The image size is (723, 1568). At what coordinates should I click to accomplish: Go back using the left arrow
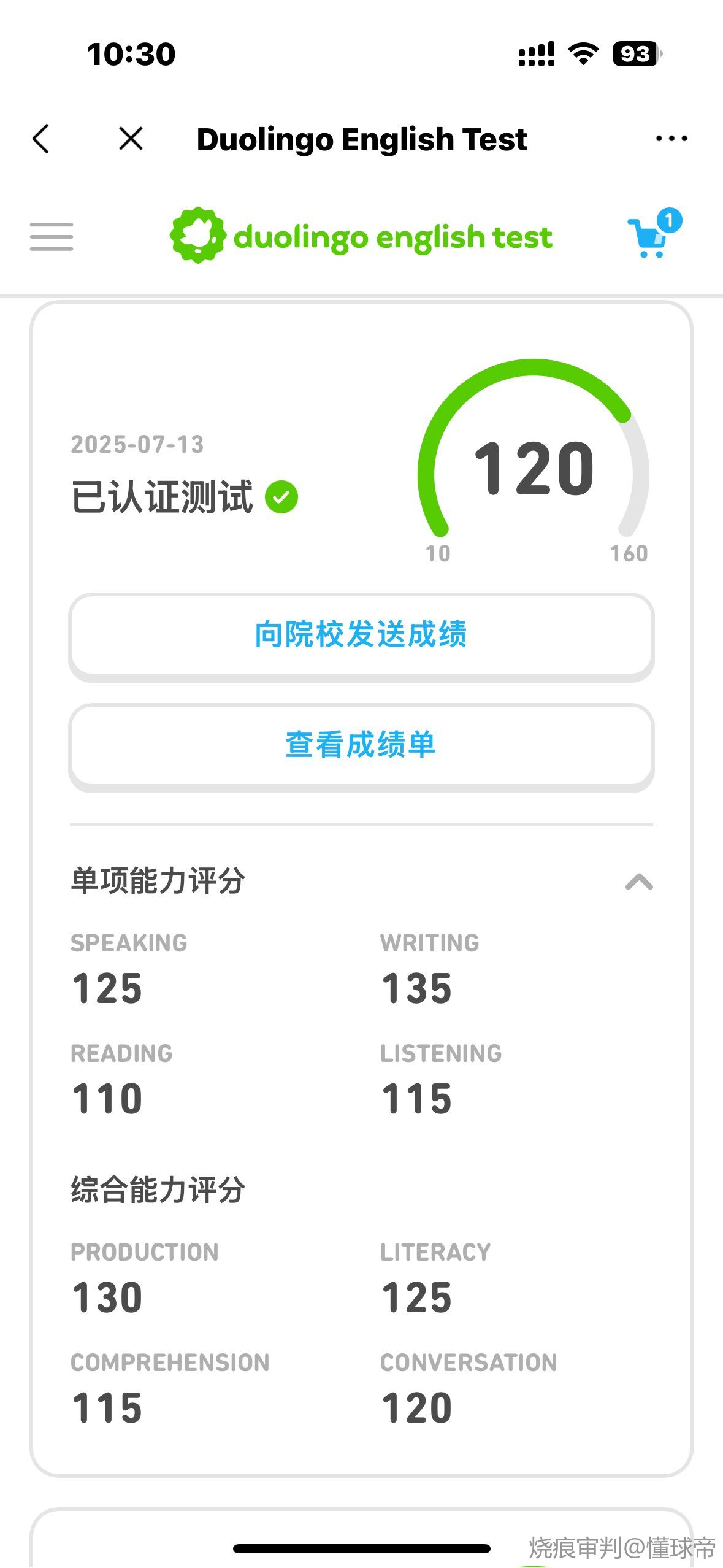click(41, 139)
